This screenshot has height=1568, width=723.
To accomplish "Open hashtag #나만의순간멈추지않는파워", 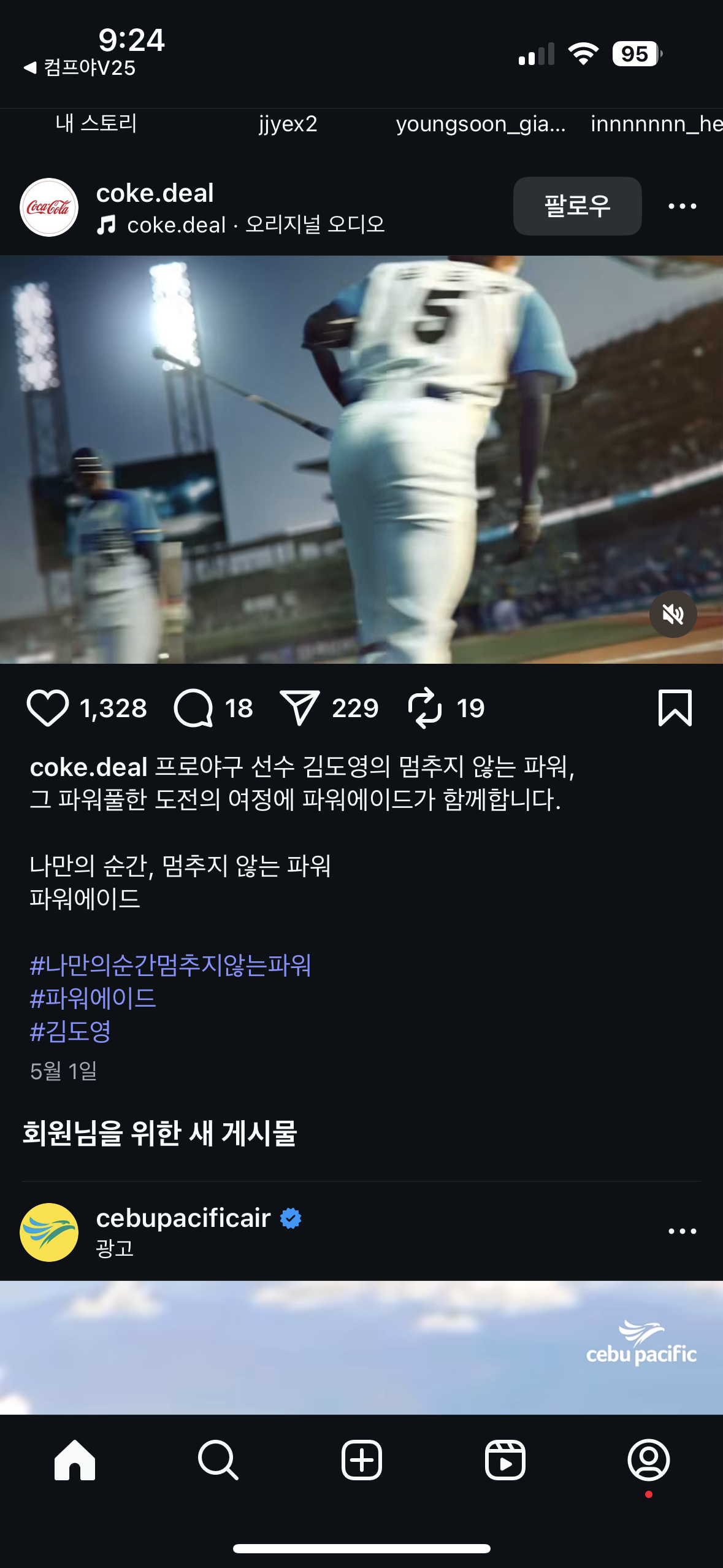I will 170,965.
